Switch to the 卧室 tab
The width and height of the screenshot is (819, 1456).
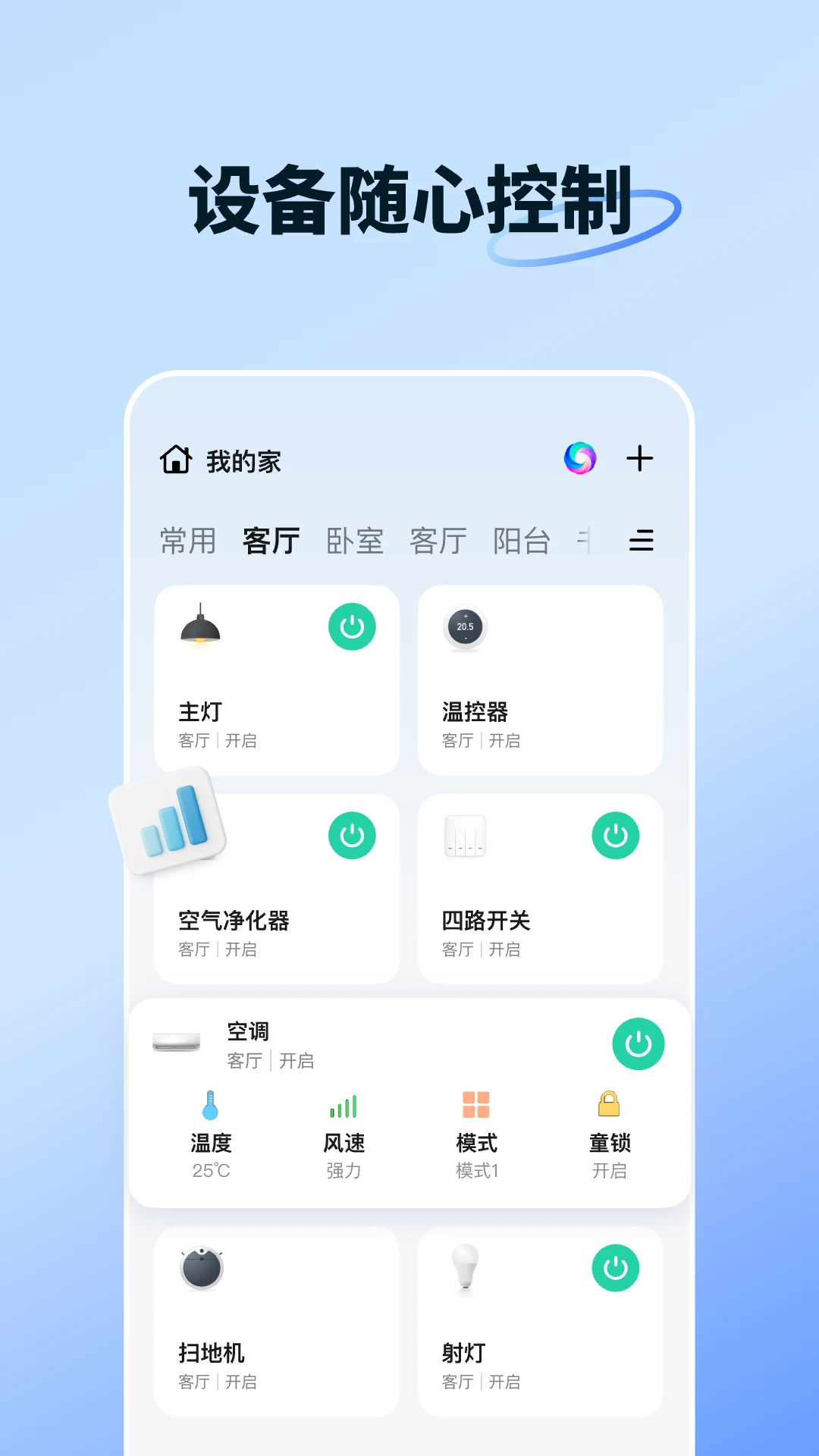[x=356, y=541]
